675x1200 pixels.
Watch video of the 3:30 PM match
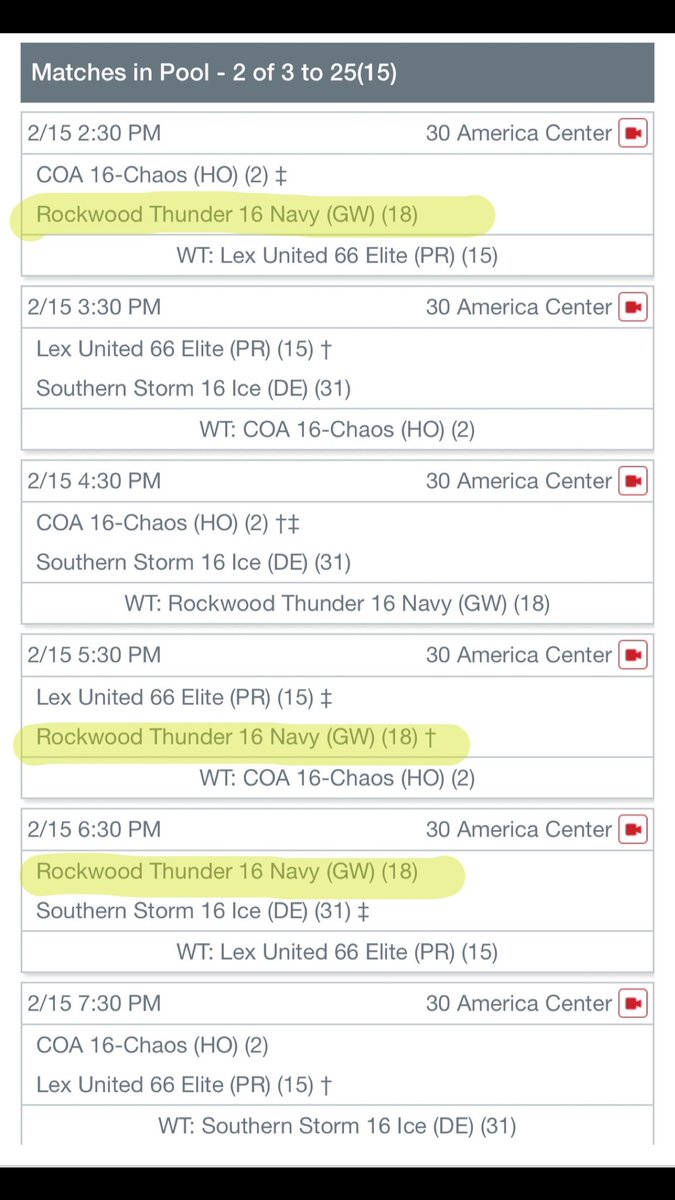point(632,307)
